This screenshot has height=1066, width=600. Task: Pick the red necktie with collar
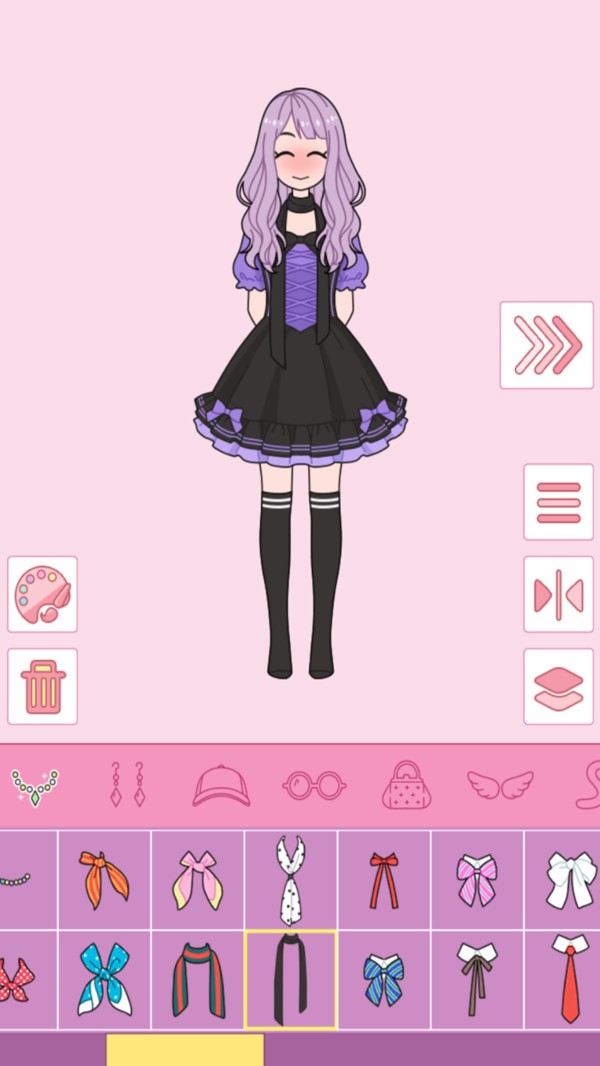[x=563, y=980]
